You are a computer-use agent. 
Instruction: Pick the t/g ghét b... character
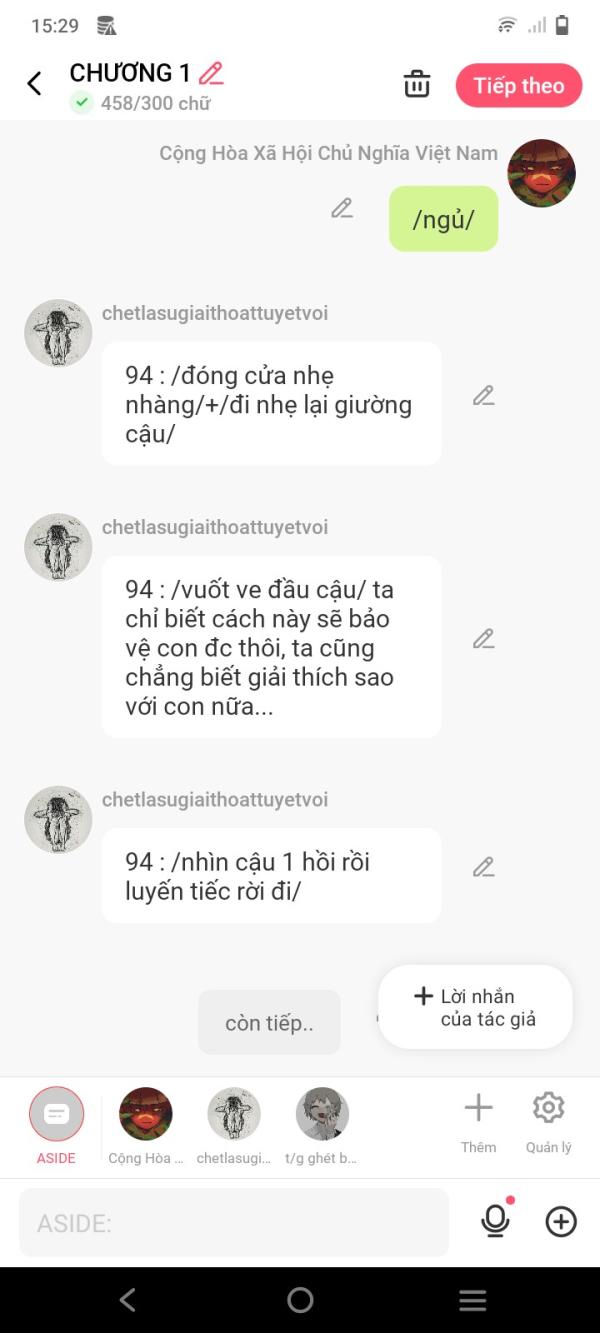point(322,1126)
